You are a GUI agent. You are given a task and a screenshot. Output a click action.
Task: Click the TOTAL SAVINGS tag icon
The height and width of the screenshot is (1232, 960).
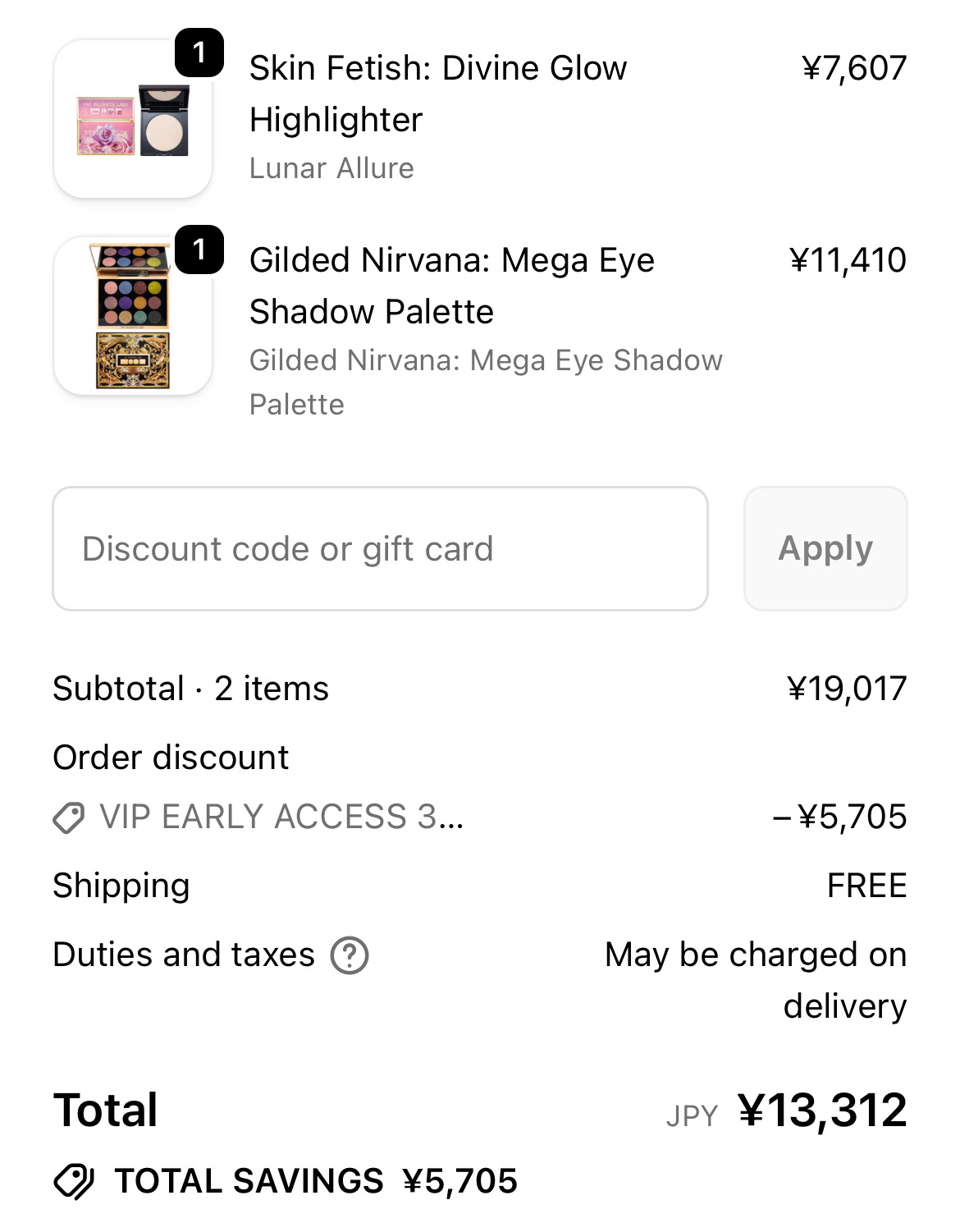click(75, 1179)
